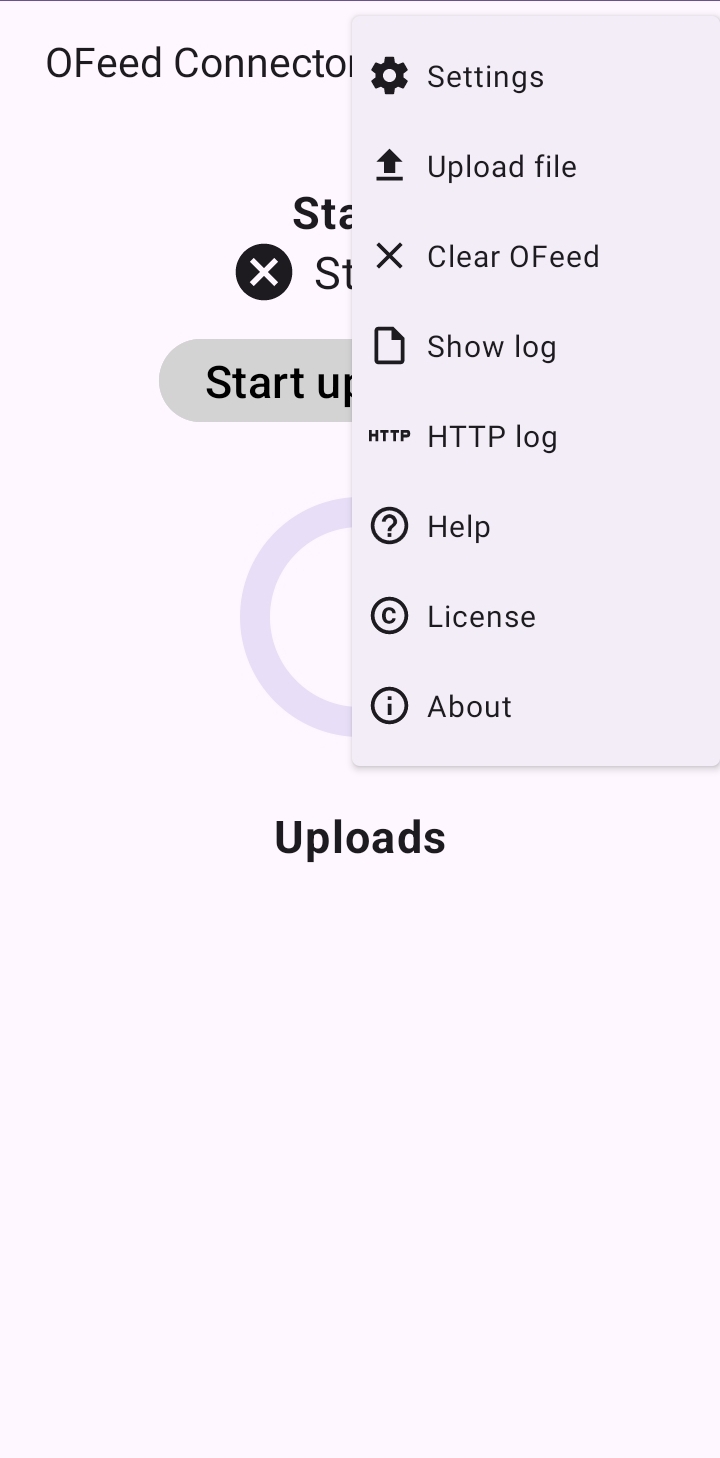Open the About screen

[x=469, y=707]
